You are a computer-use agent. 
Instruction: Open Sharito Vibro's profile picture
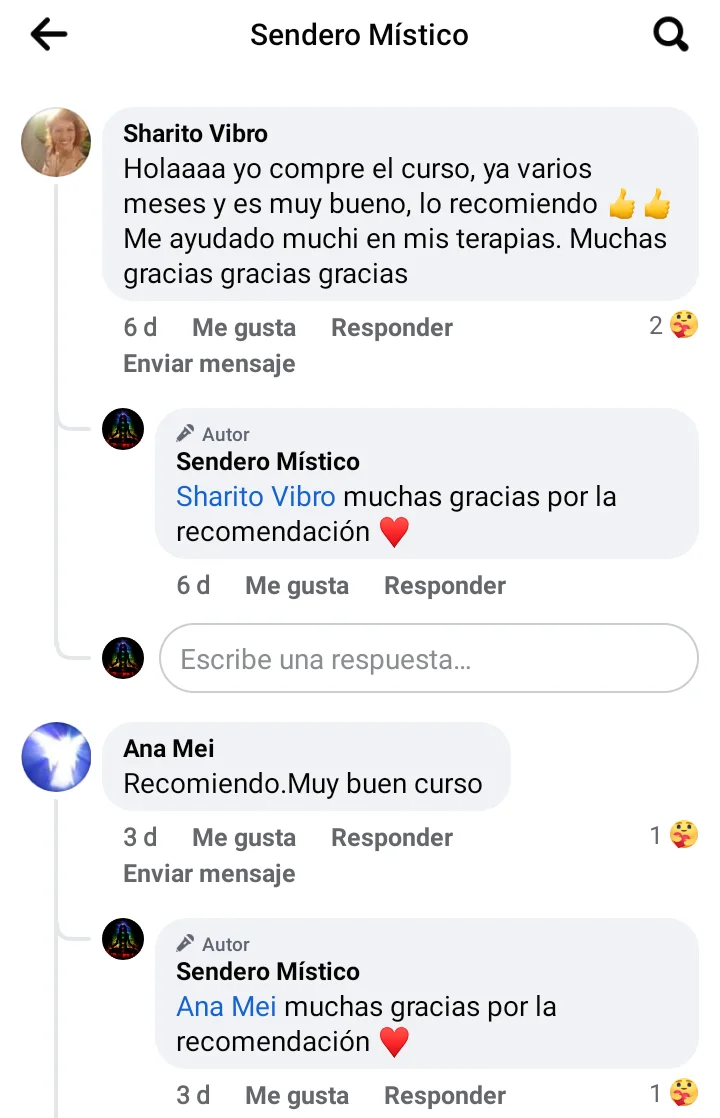[56, 142]
